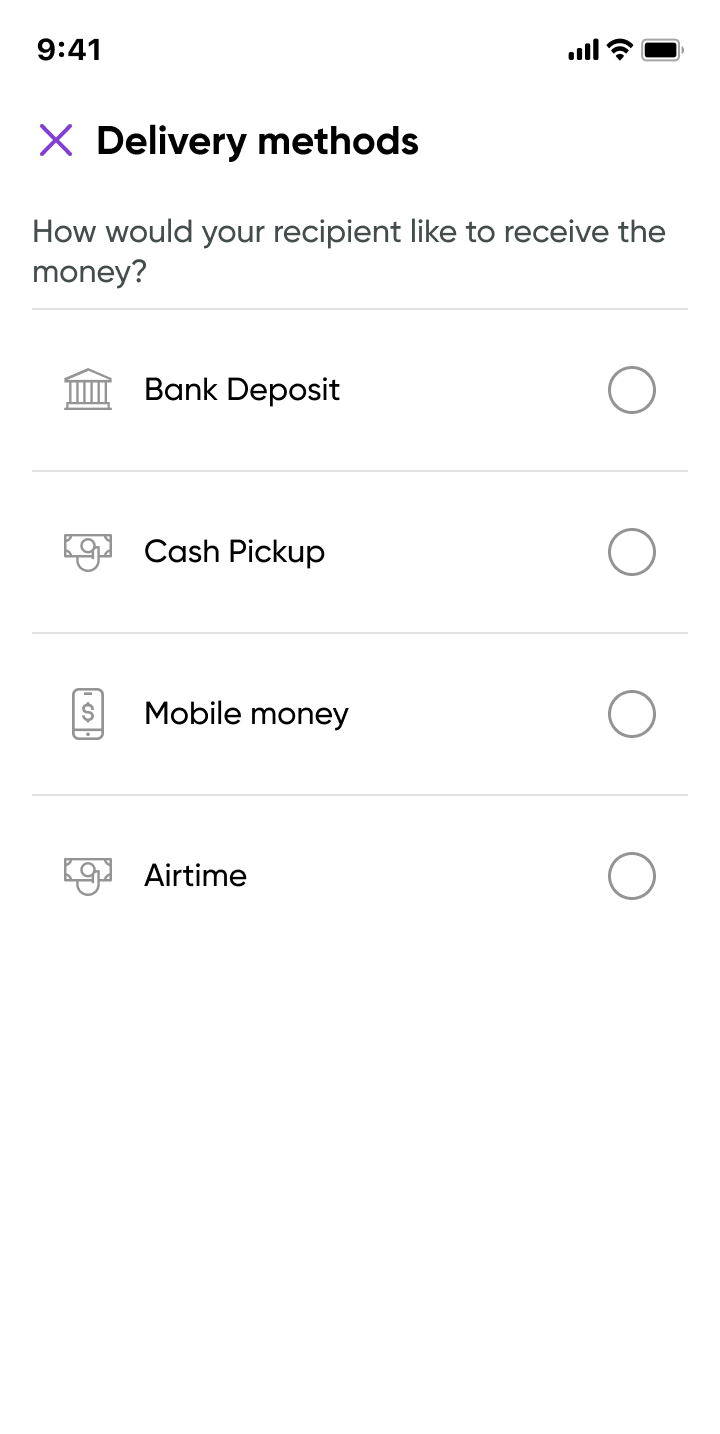Select the Bank Deposit radio button
The width and height of the screenshot is (720, 1434).
[632, 390]
